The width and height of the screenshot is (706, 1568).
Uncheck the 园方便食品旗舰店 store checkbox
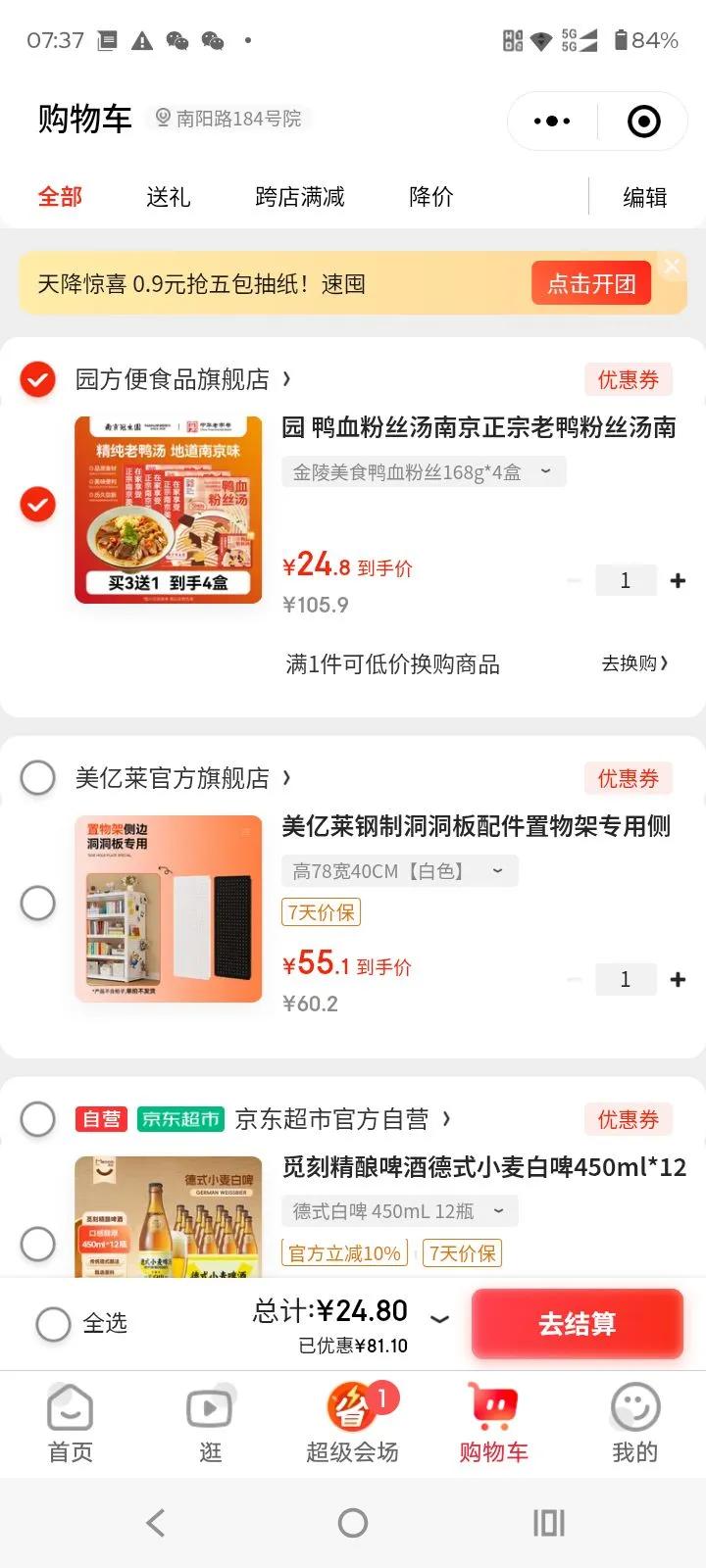(38, 379)
